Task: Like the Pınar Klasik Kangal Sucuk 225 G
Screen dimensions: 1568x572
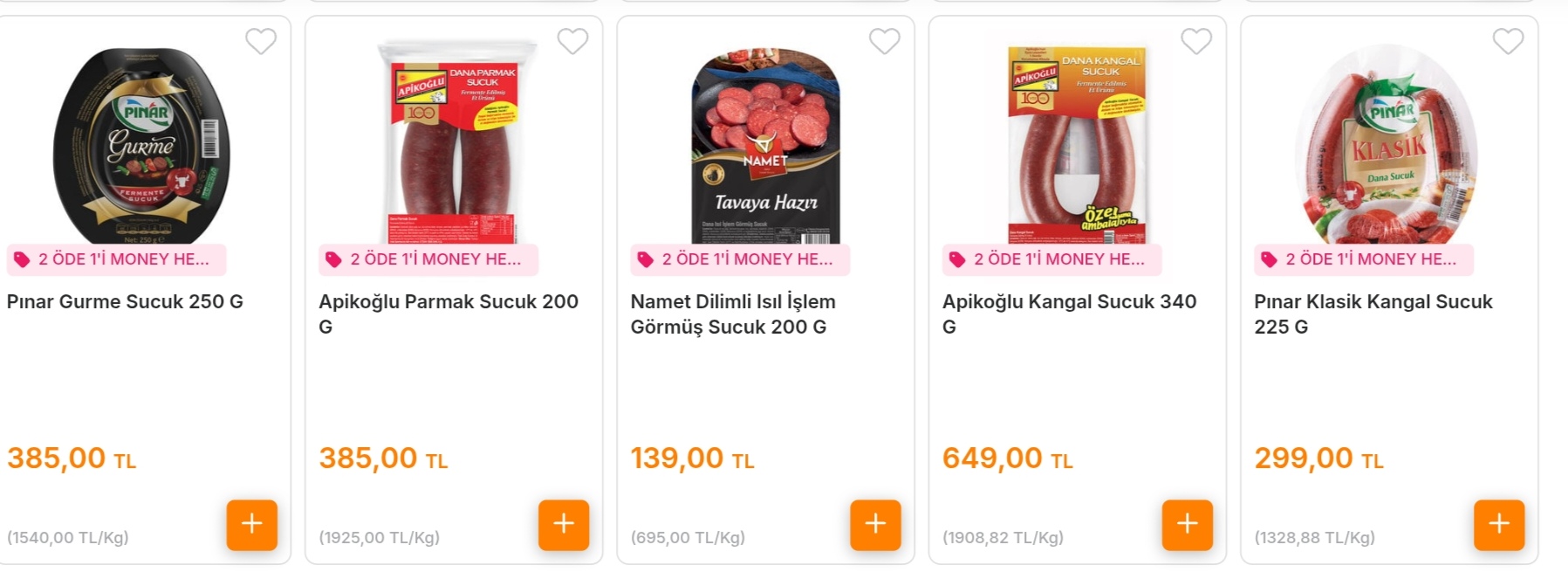Action: [x=1508, y=41]
